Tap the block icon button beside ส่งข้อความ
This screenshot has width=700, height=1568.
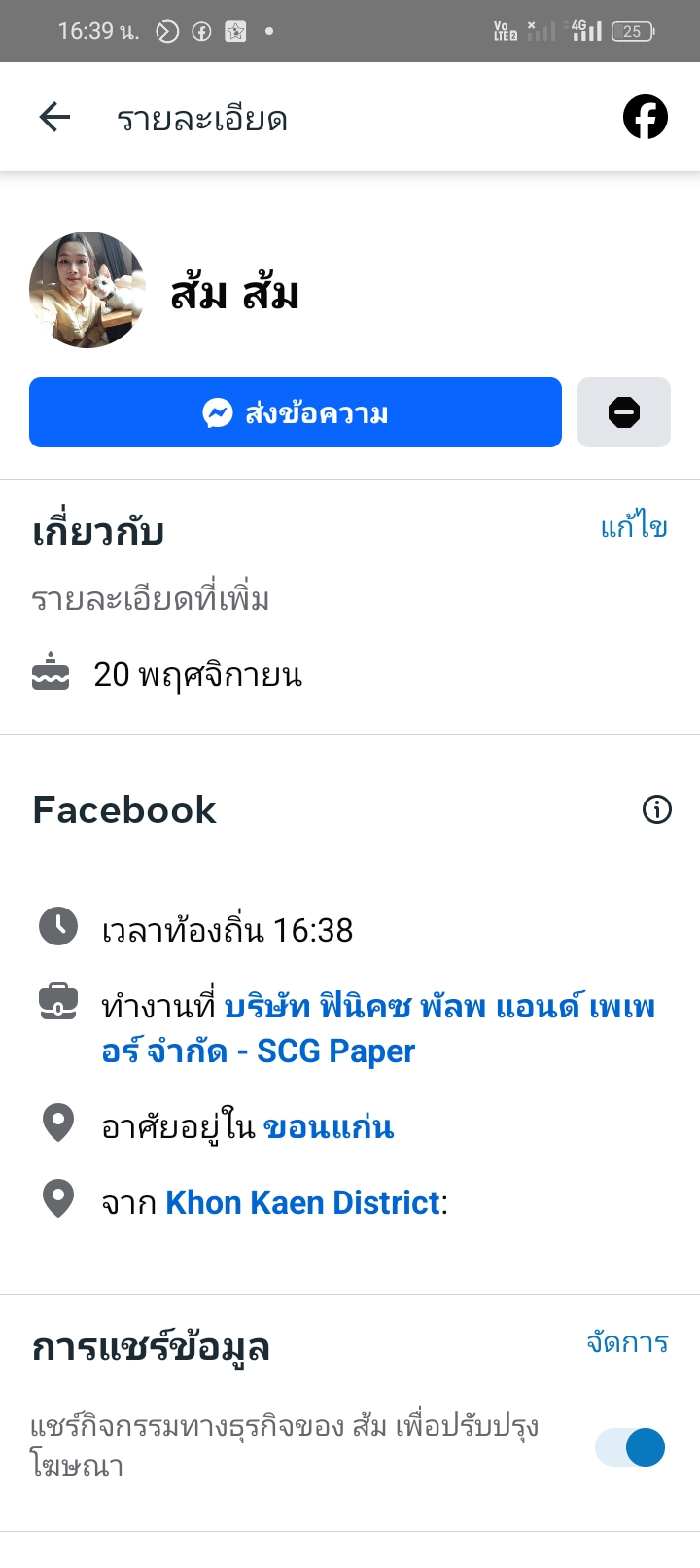coord(624,412)
